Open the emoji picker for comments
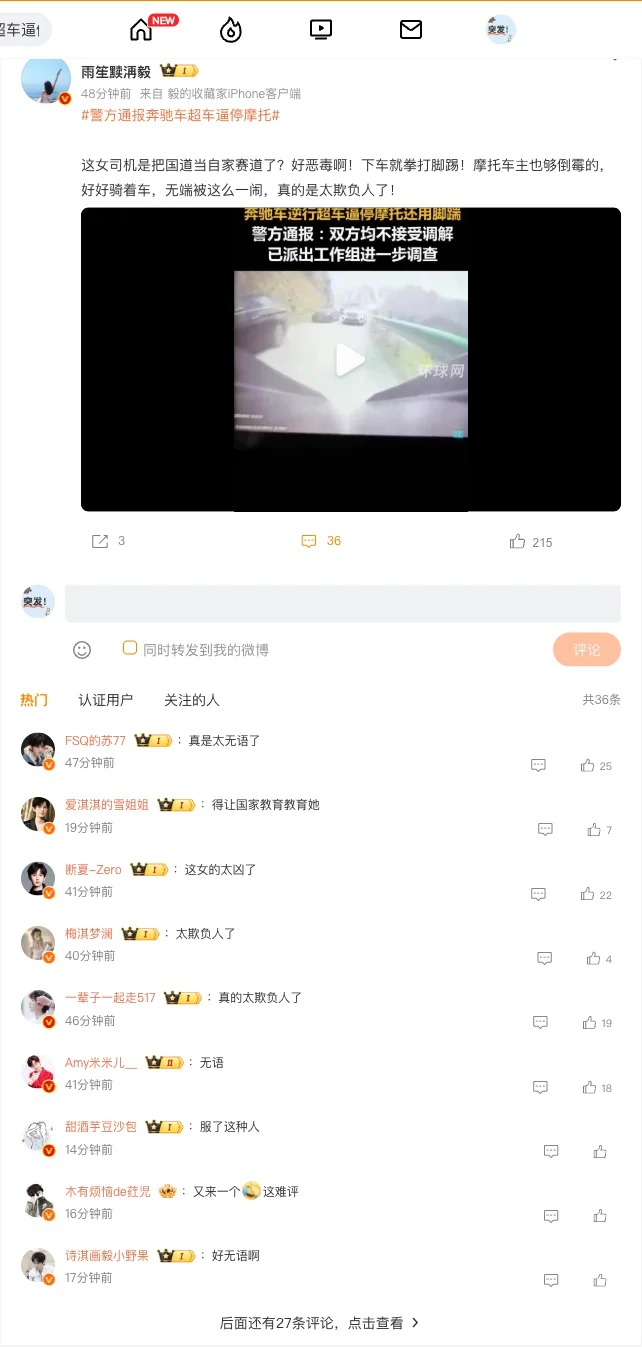The width and height of the screenshot is (642, 1347). pos(82,650)
